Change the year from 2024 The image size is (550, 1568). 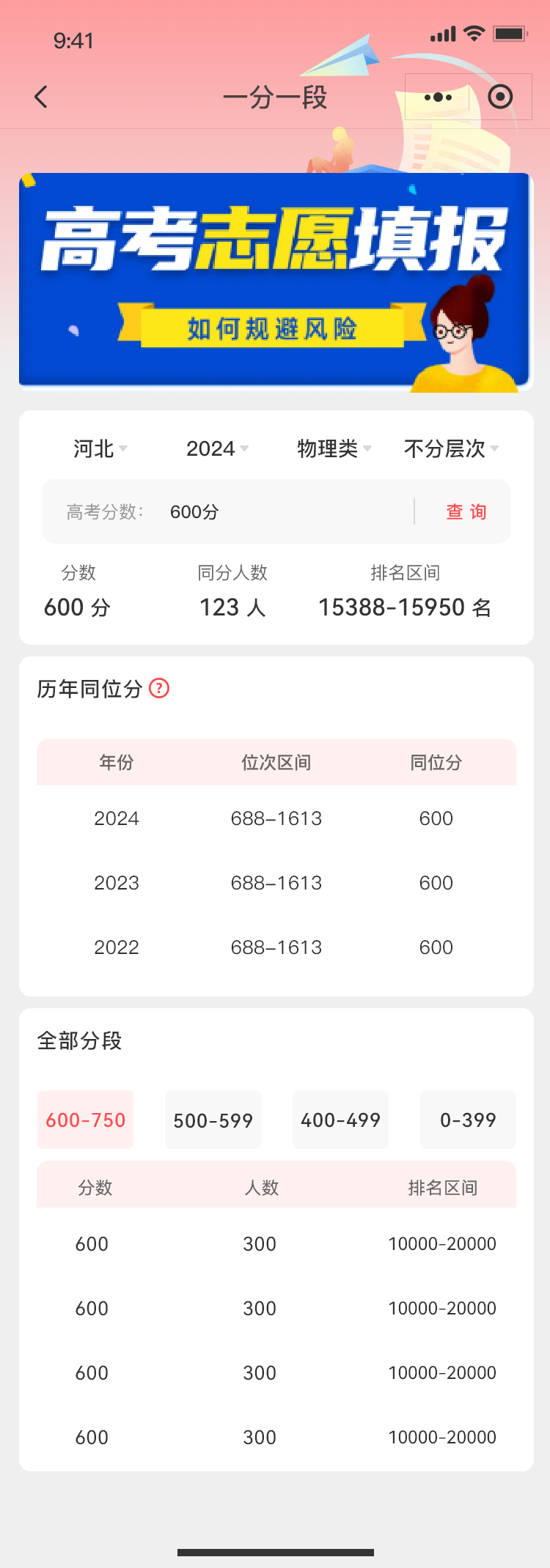coord(217,448)
